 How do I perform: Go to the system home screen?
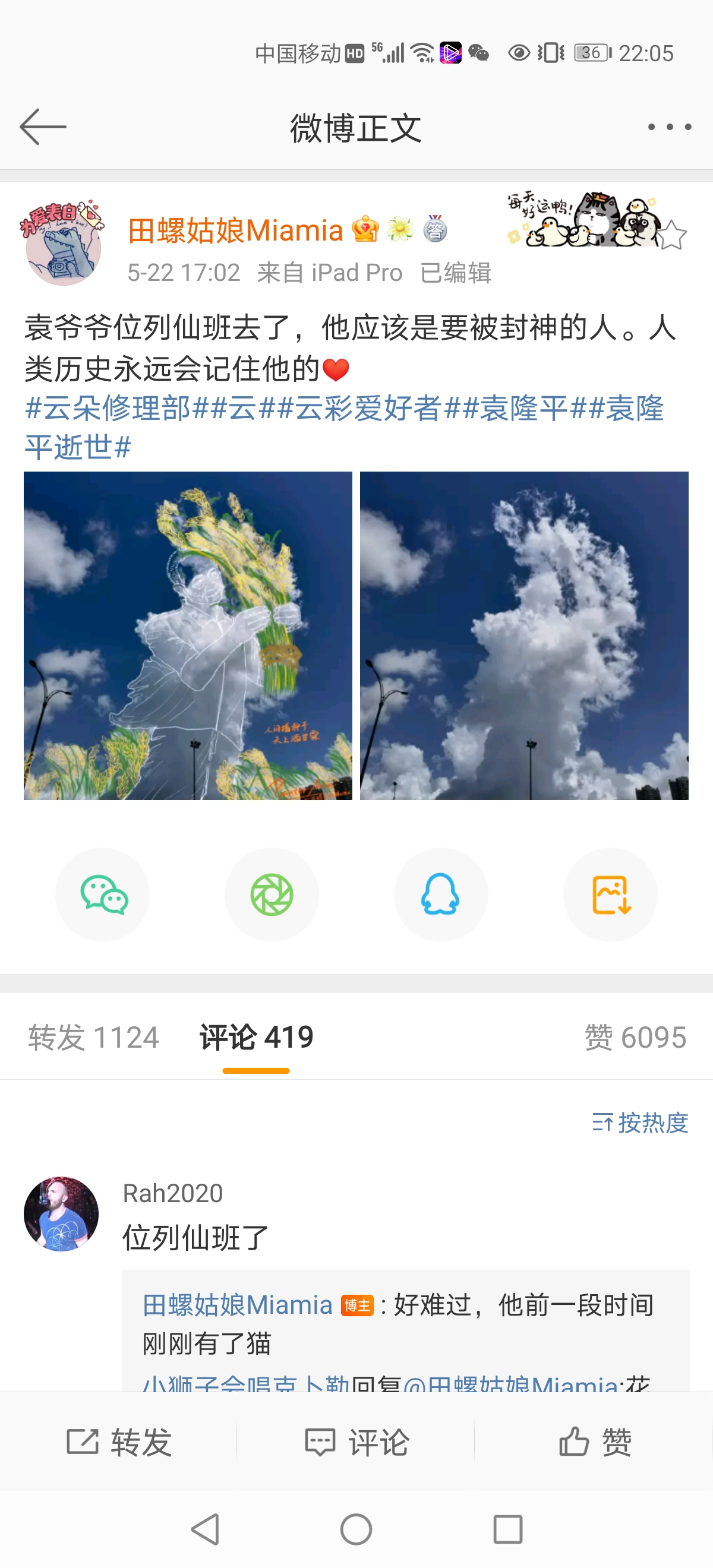tap(356, 1529)
